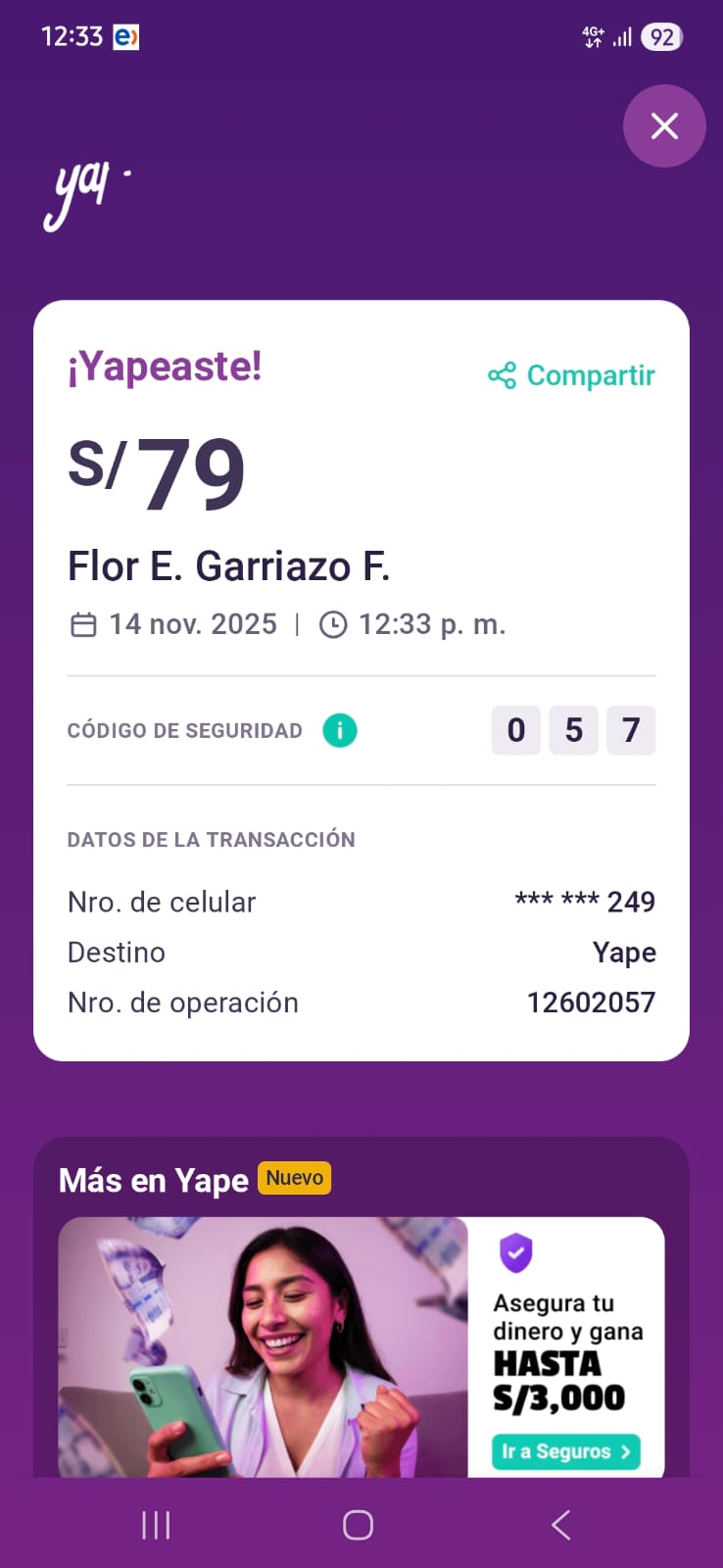Close the Yape receipt screen
723x1568 pixels.
[664, 126]
